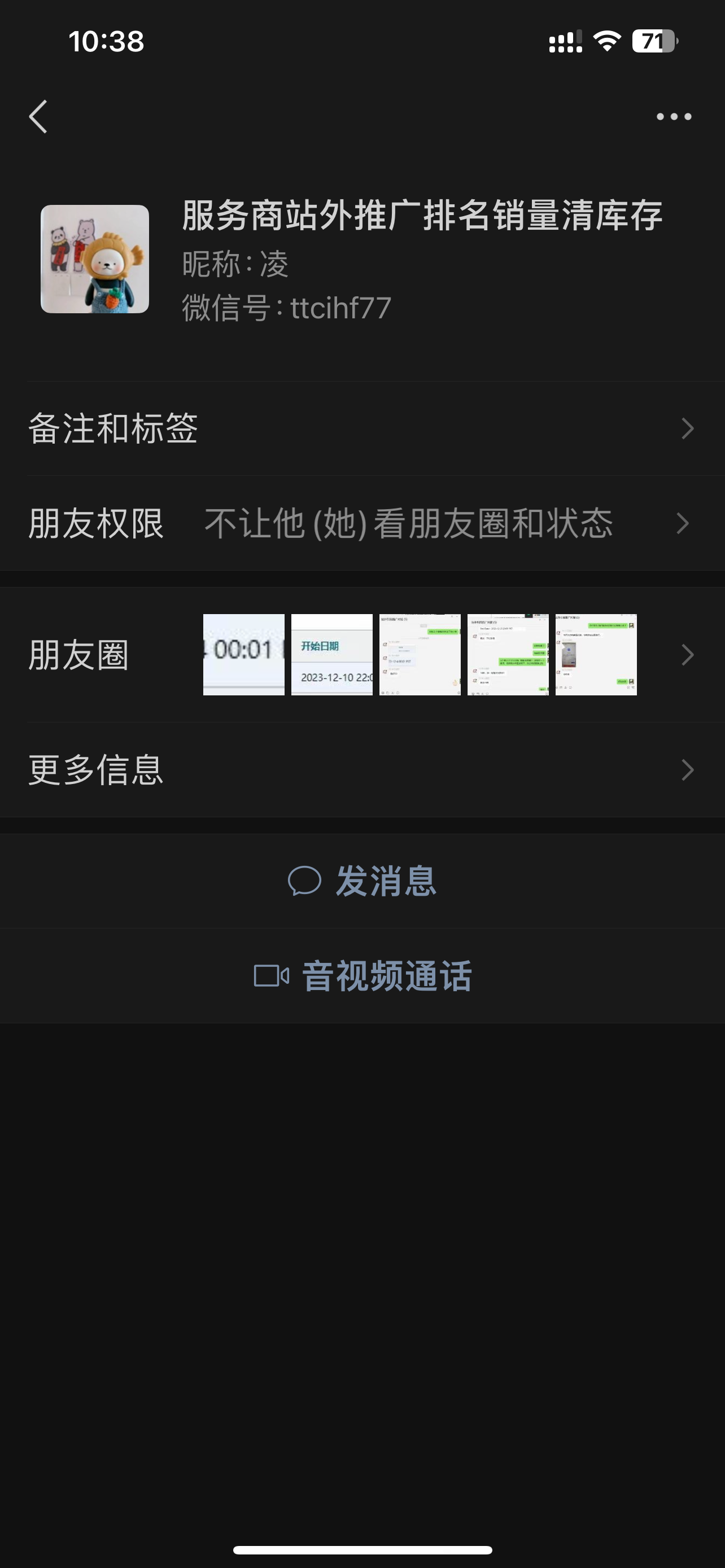Expand the 更多信息 section
This screenshot has height=1568, width=725.
click(x=362, y=770)
